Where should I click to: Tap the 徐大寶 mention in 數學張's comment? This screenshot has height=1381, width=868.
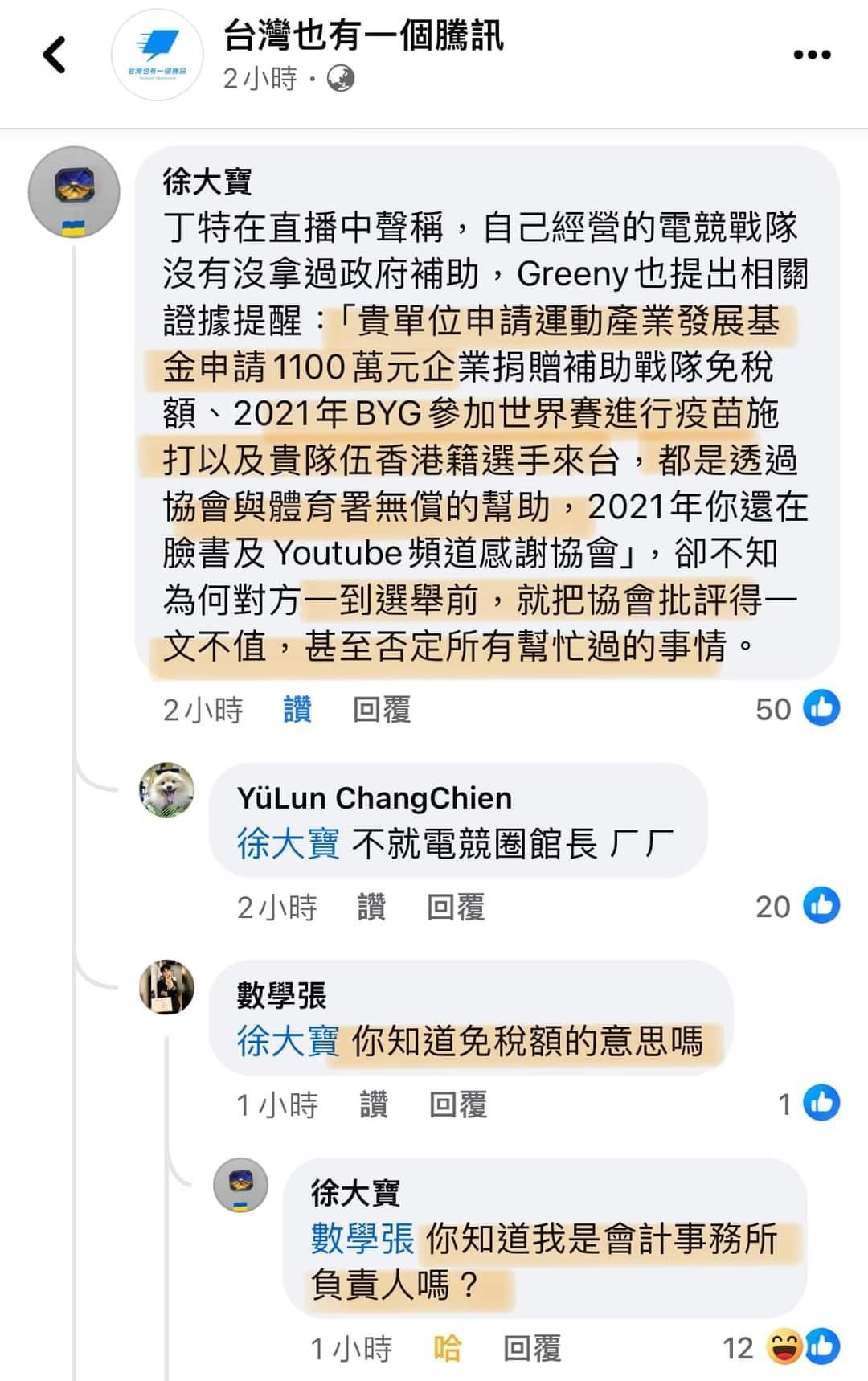point(288,1042)
